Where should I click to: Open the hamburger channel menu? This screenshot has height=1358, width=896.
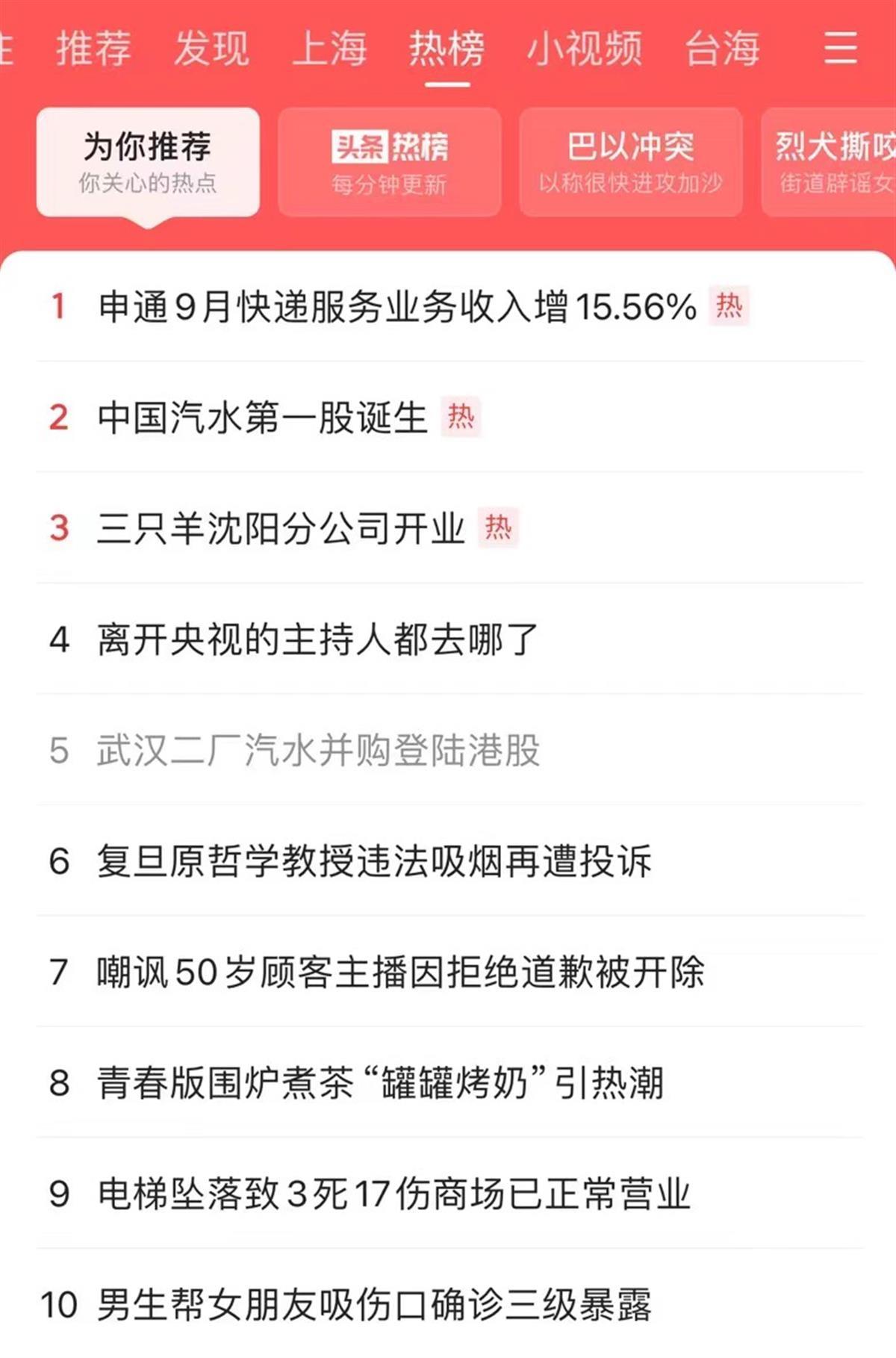(x=840, y=48)
